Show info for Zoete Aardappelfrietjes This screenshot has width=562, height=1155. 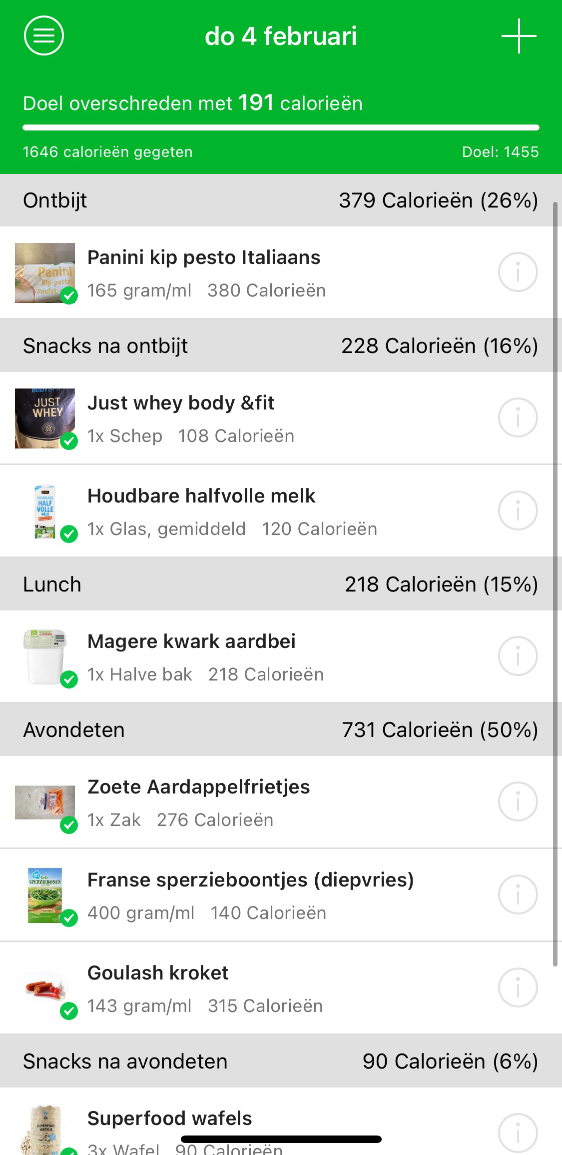pyautogui.click(x=518, y=801)
